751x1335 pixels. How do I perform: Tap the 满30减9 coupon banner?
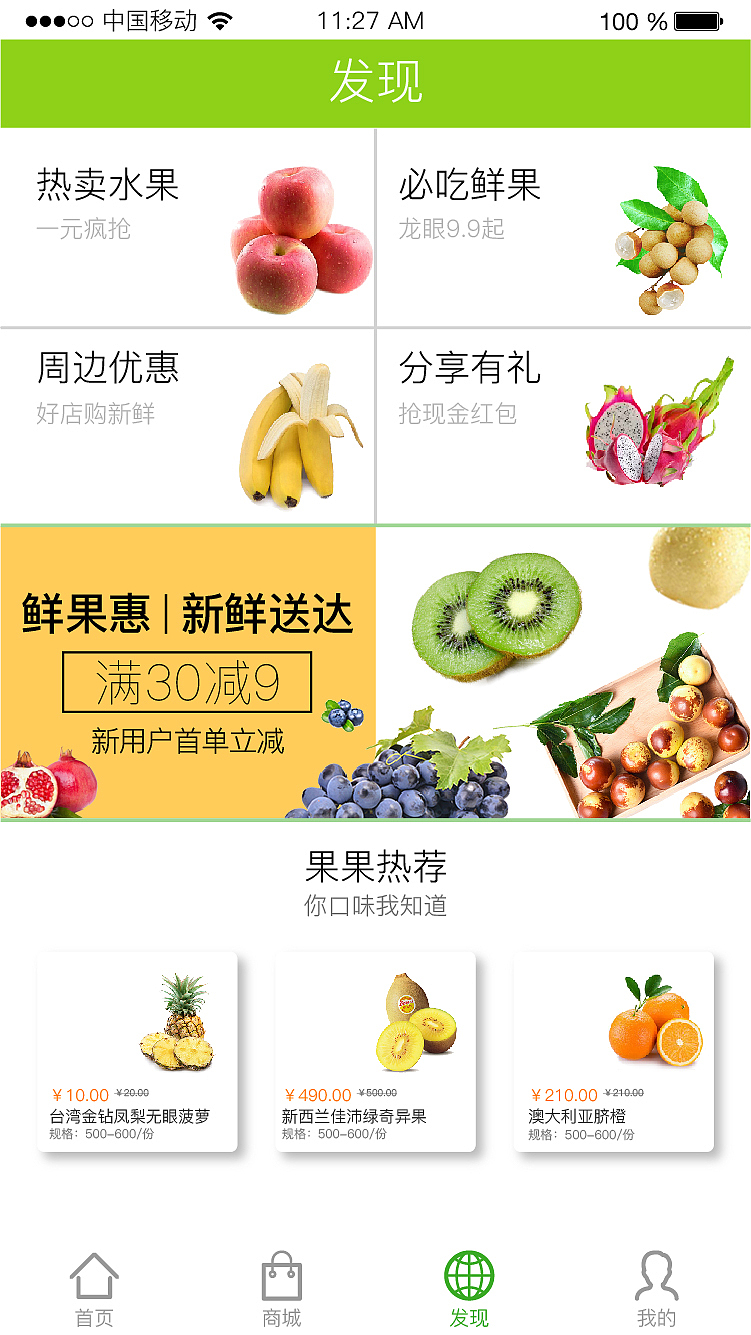[x=186, y=679]
